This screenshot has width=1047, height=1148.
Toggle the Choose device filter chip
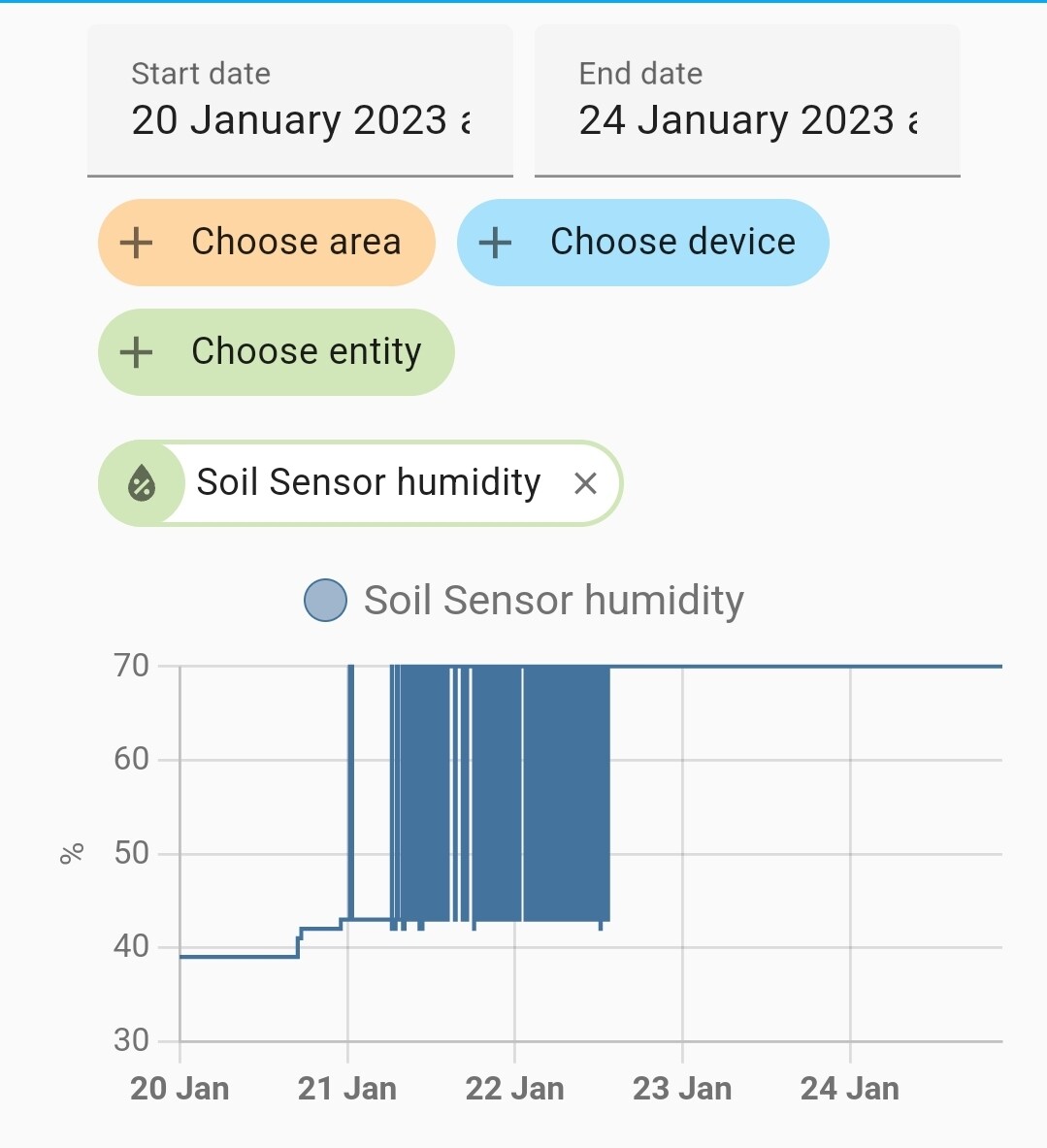pyautogui.click(x=642, y=242)
